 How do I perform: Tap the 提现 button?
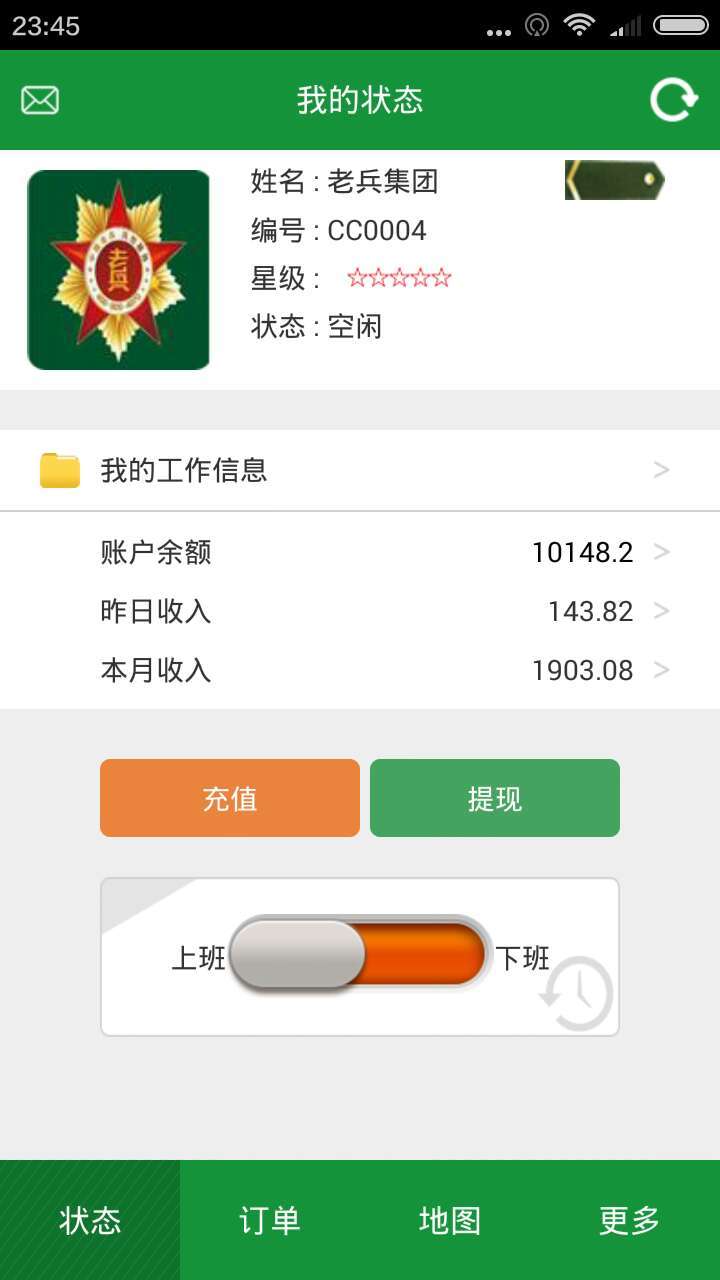click(495, 798)
